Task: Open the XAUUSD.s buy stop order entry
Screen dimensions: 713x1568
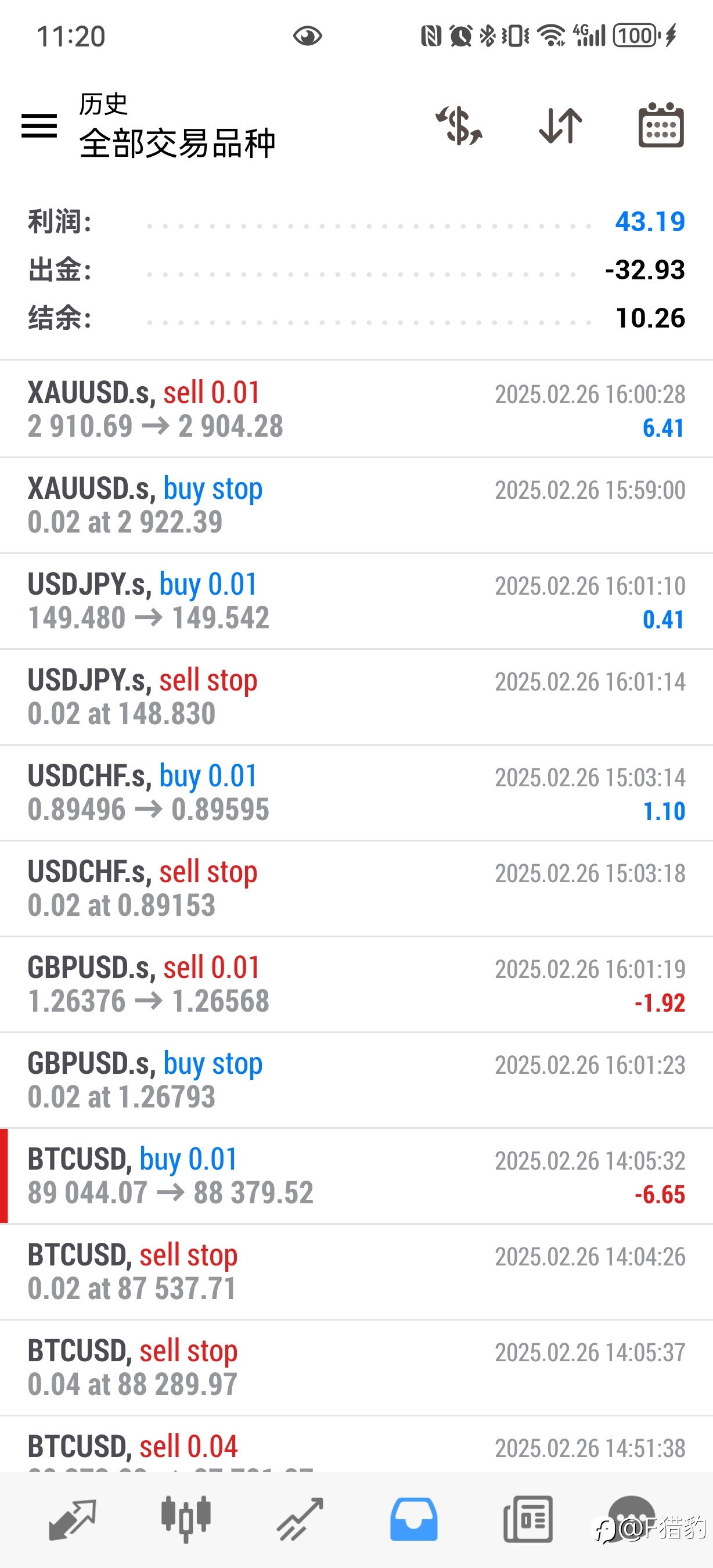Action: [x=356, y=505]
